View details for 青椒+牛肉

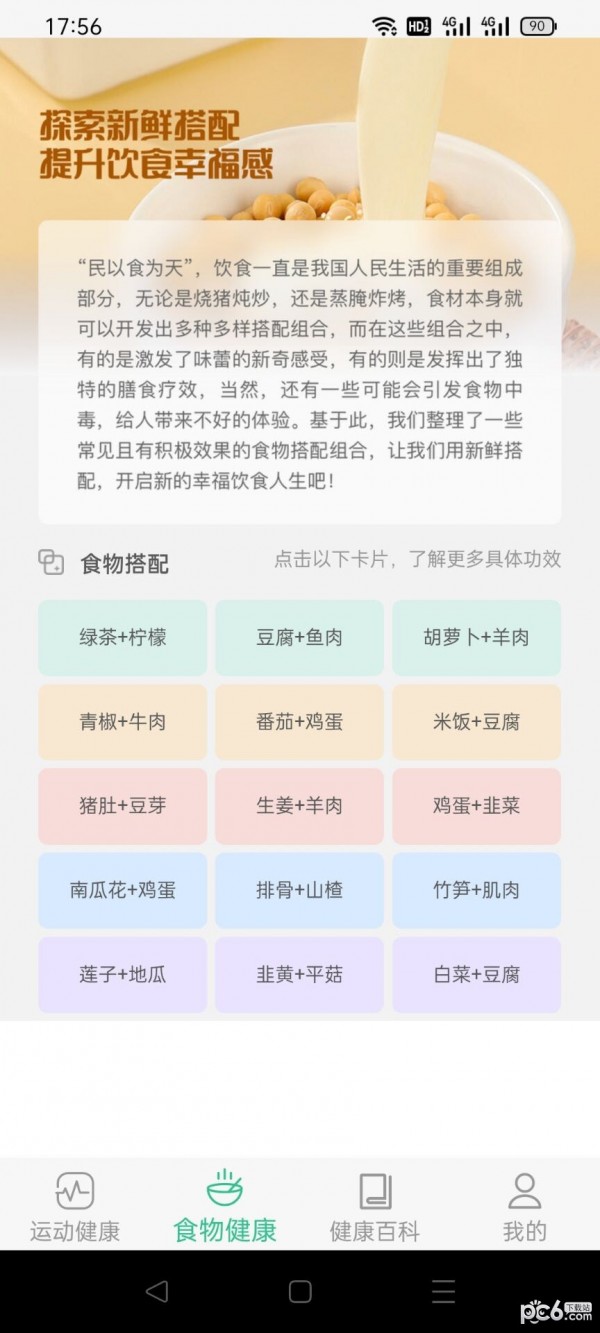(123, 721)
